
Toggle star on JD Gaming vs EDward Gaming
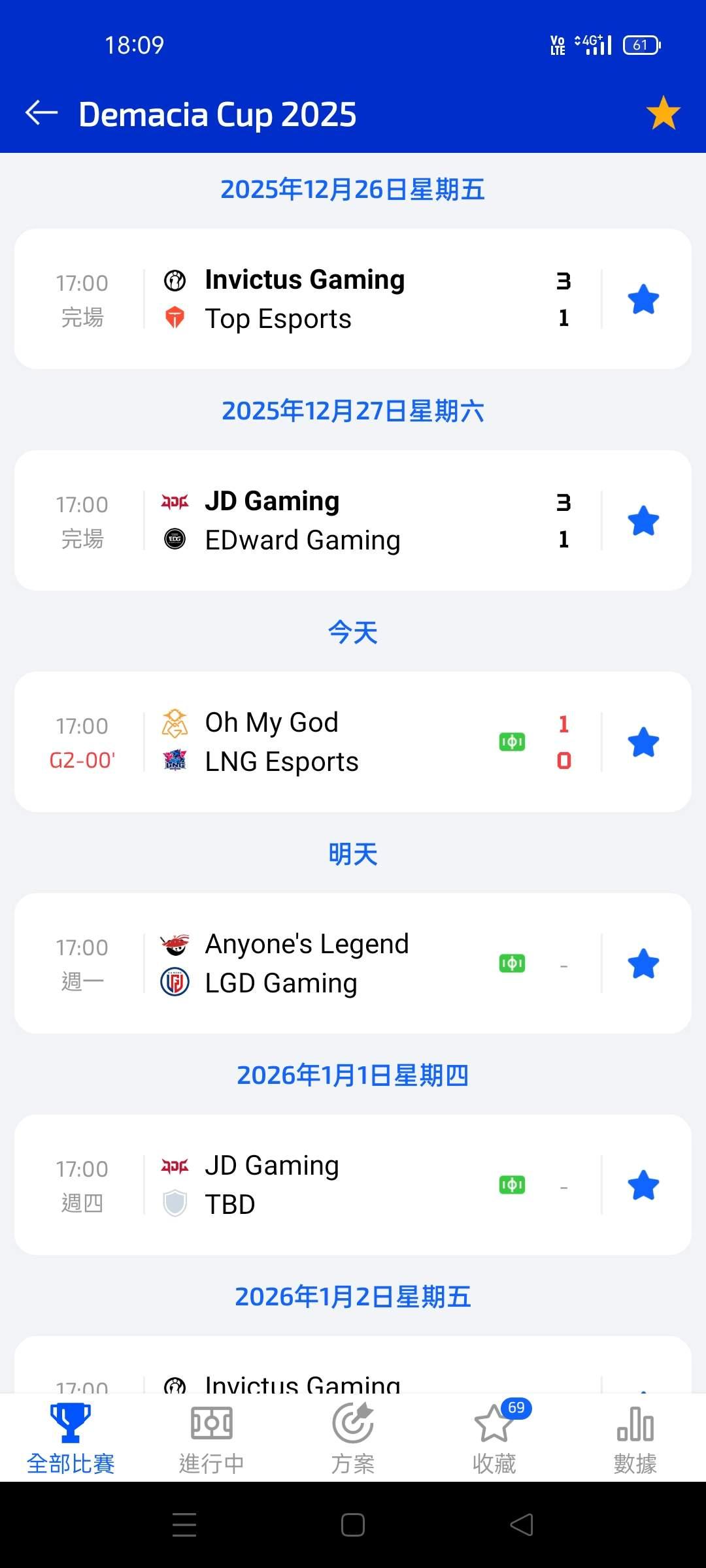coord(643,521)
